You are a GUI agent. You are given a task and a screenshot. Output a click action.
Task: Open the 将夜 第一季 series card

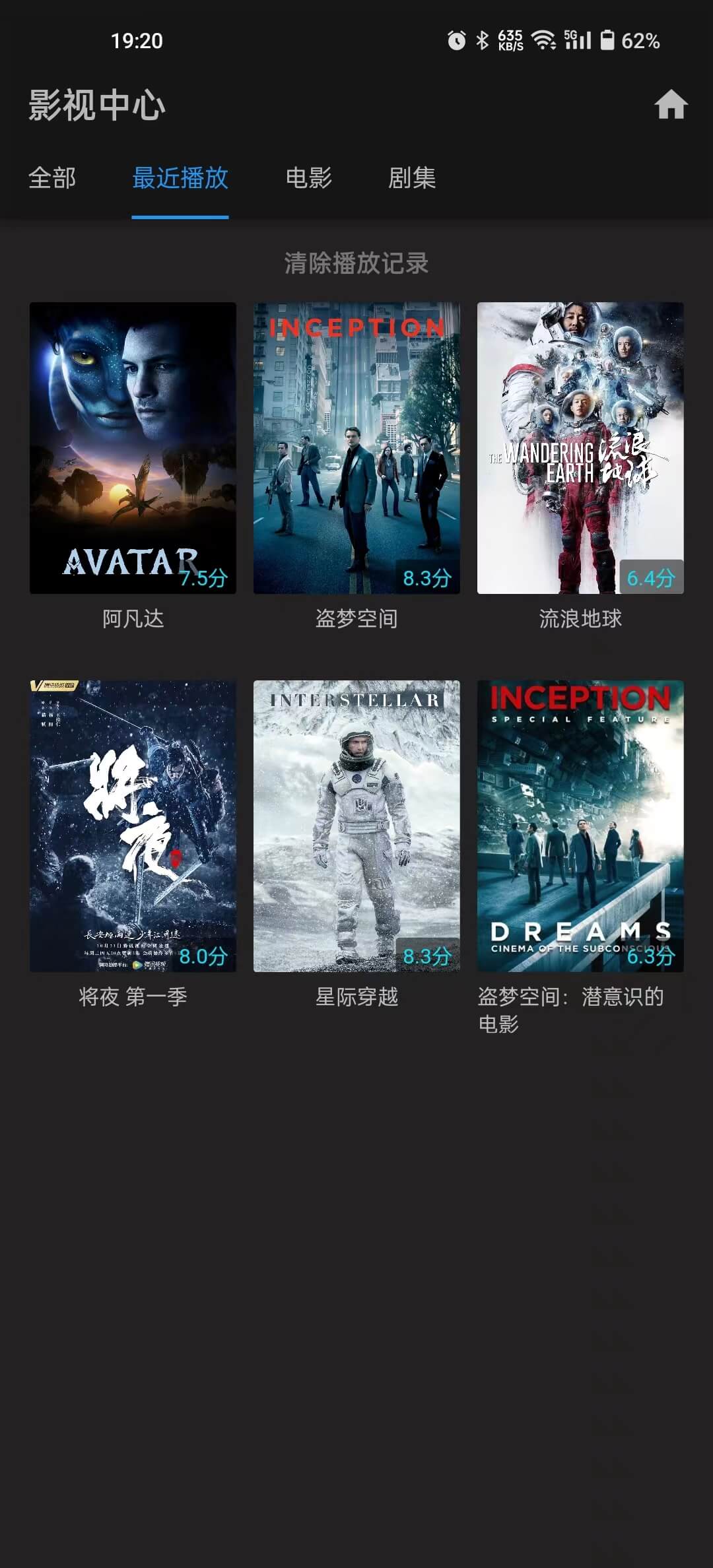133,826
